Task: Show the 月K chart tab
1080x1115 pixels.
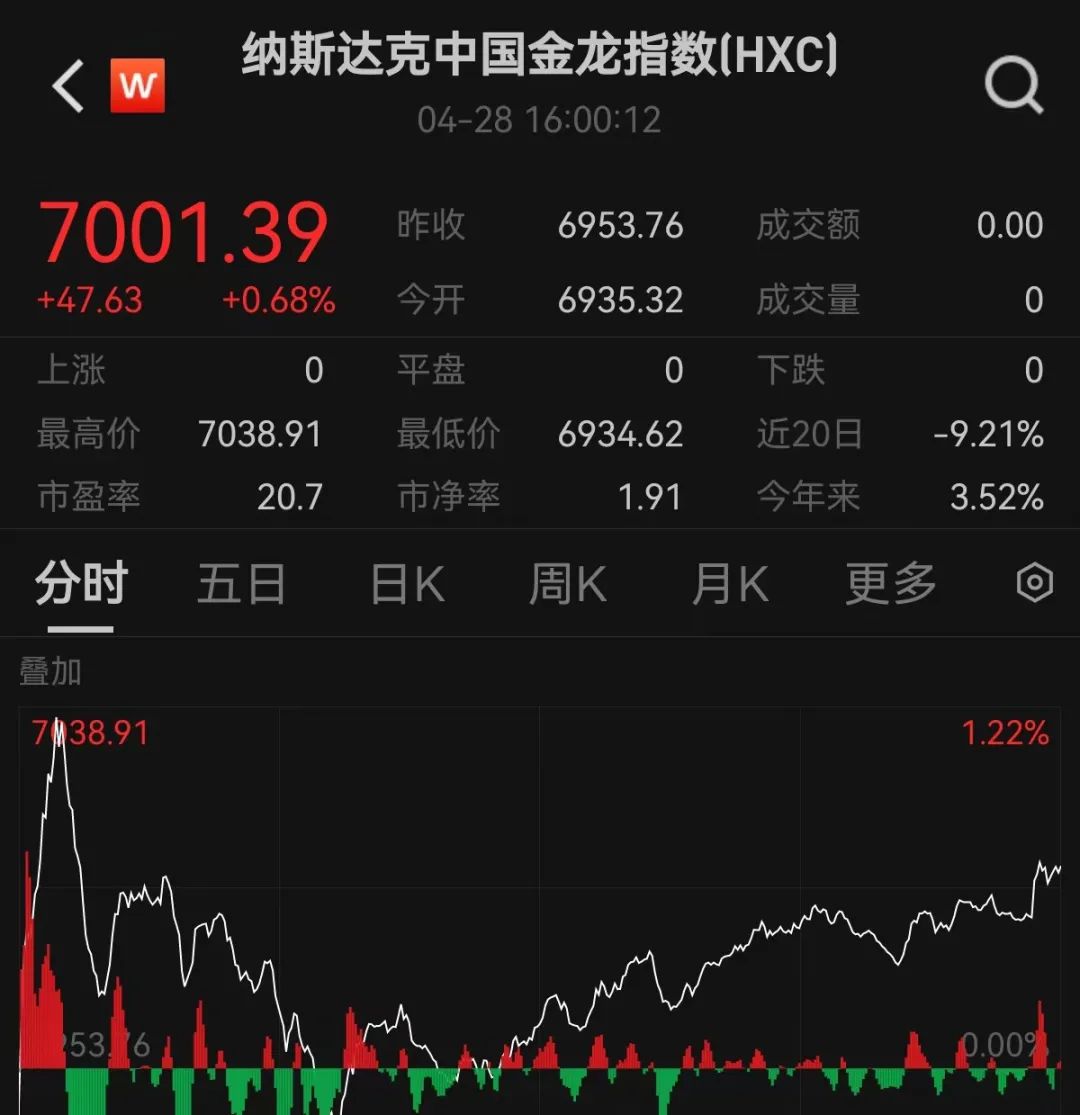Action: click(730, 584)
